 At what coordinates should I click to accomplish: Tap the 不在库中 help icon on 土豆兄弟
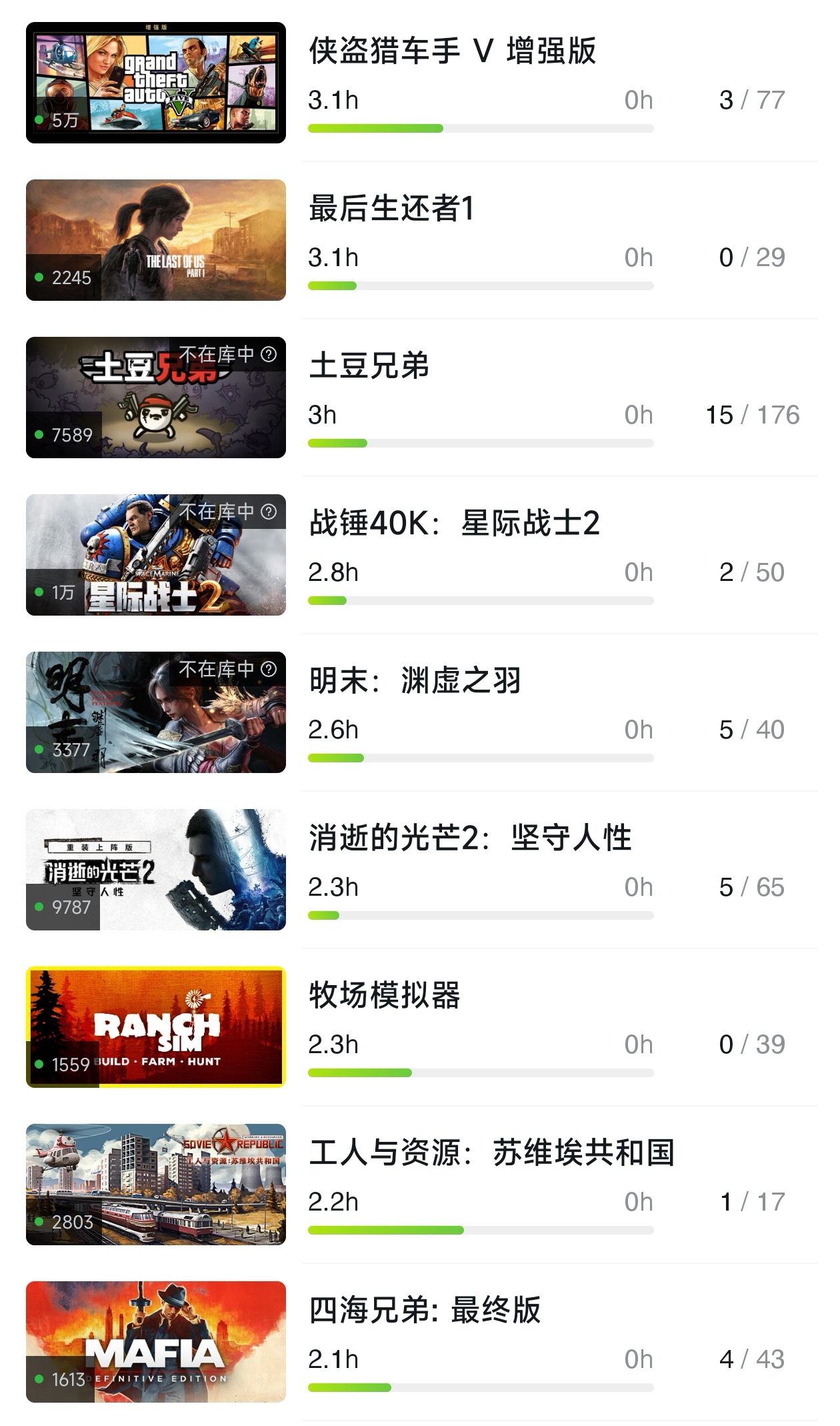click(269, 354)
